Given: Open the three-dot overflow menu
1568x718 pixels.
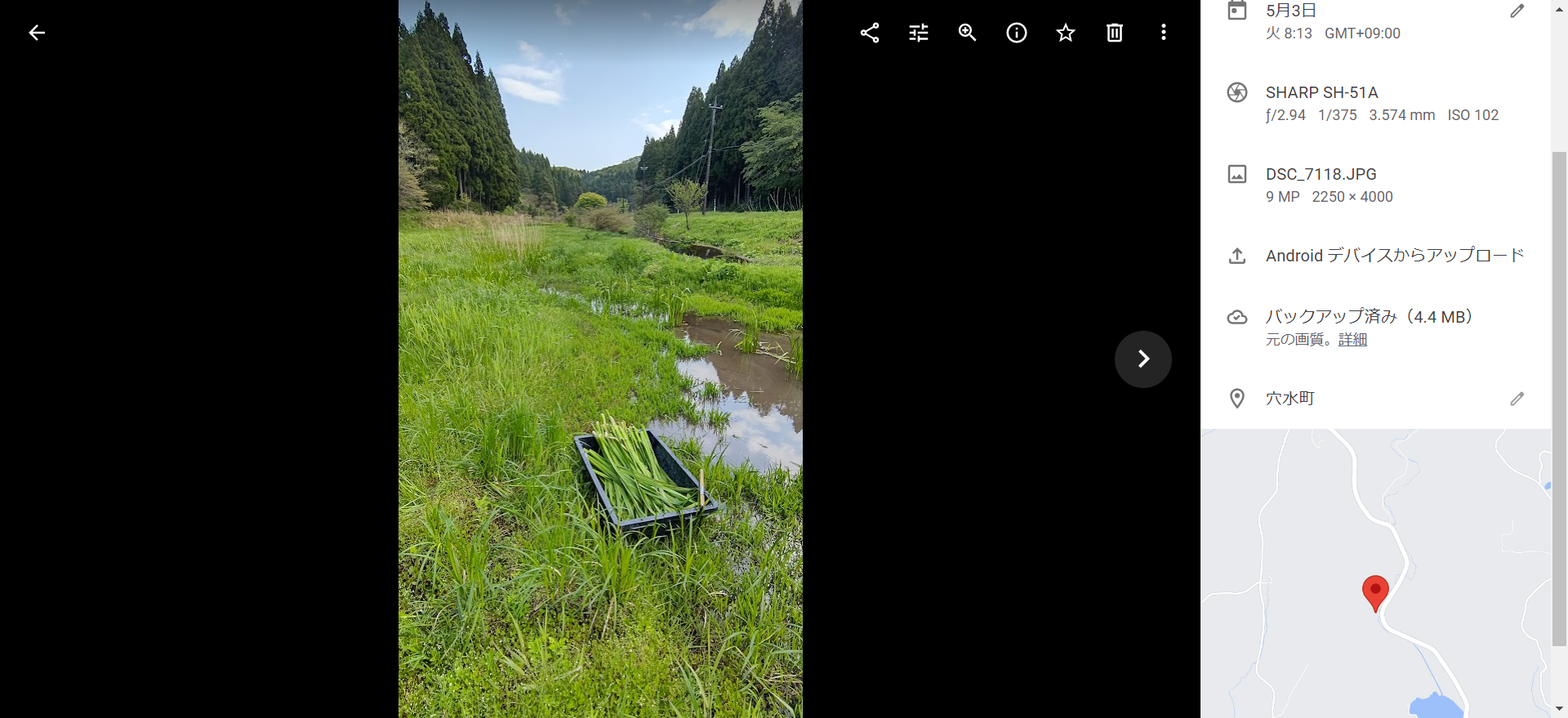Looking at the screenshot, I should click(x=1164, y=33).
